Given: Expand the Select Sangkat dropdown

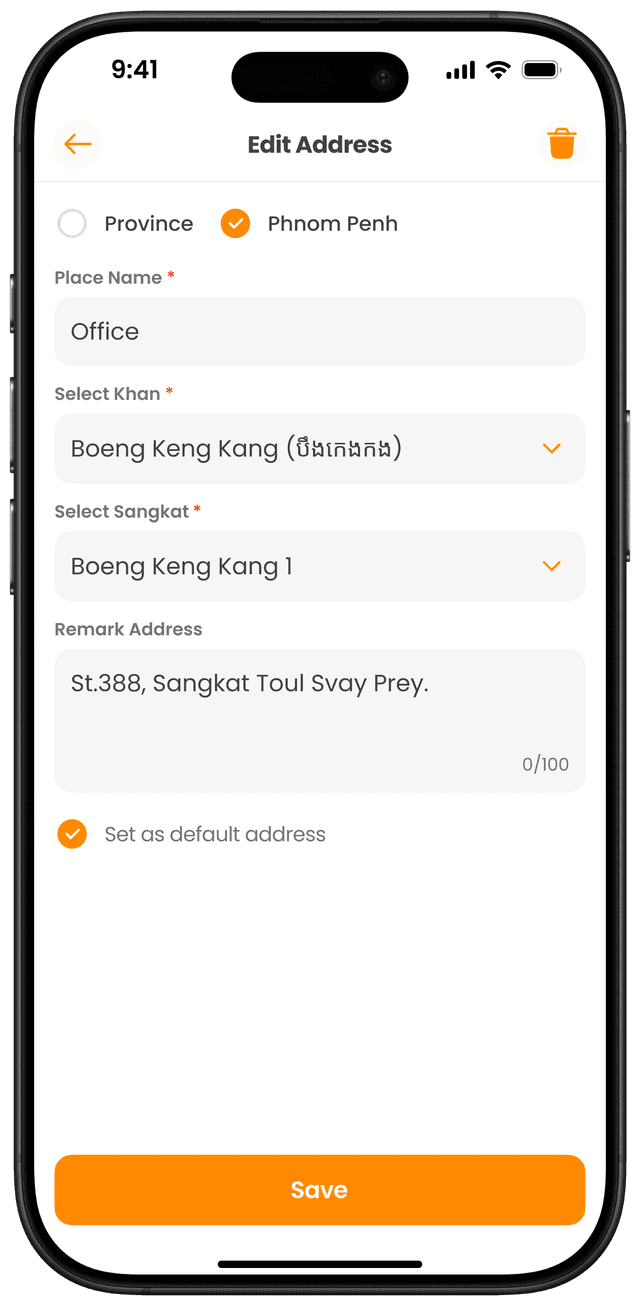Looking at the screenshot, I should [x=319, y=567].
